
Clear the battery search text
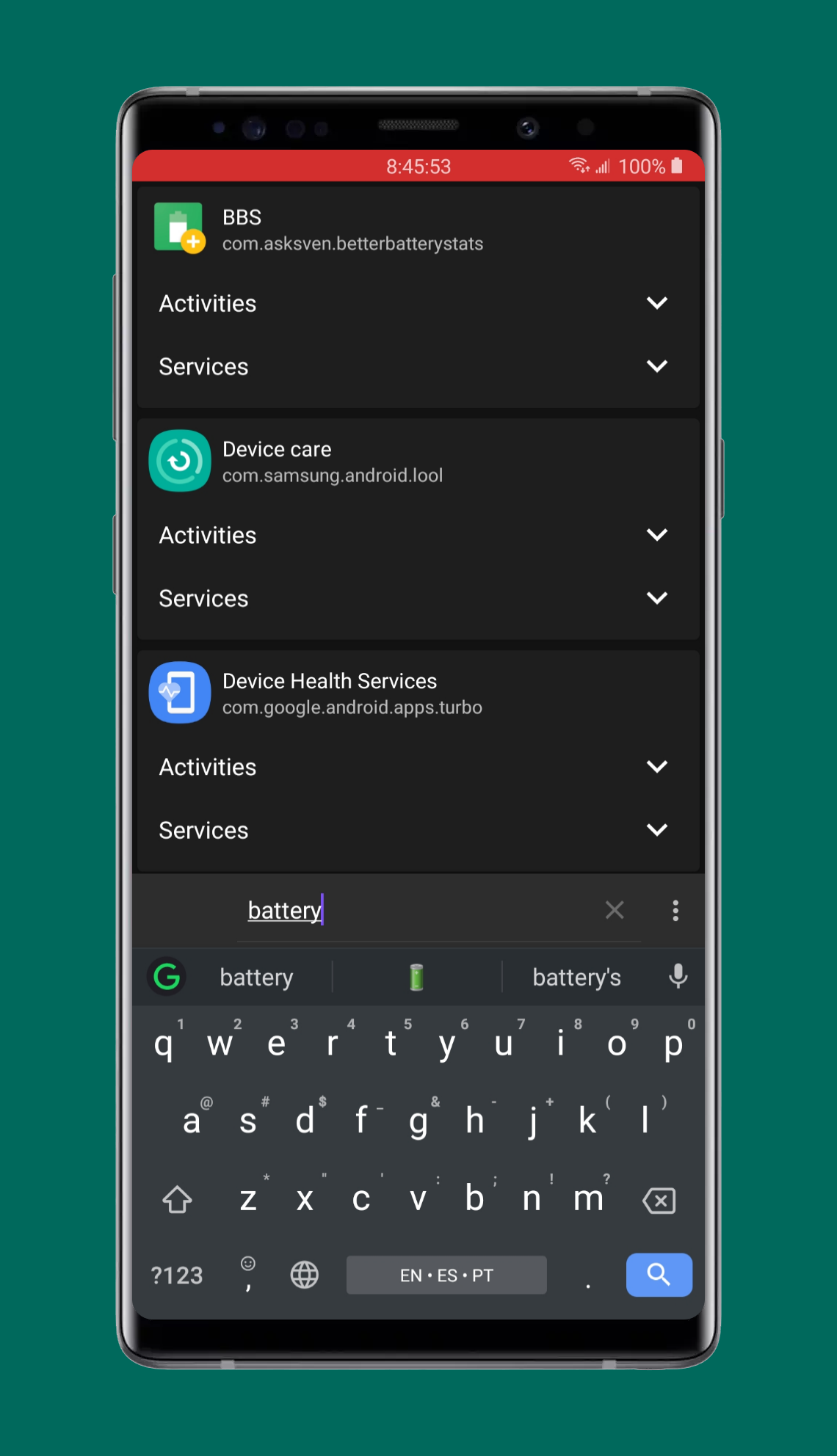pyautogui.click(x=615, y=910)
